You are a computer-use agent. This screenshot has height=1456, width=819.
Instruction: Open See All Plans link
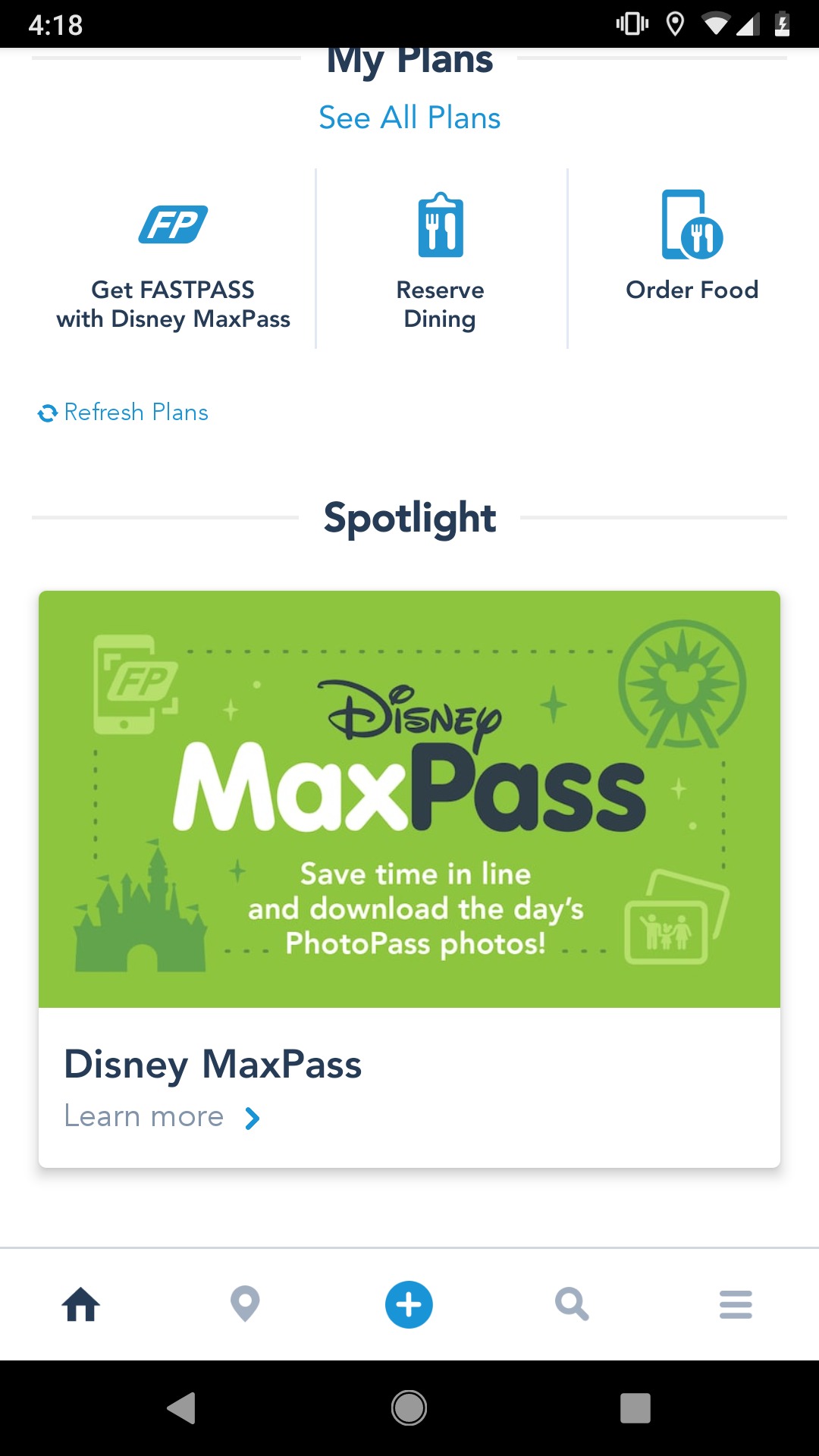tap(409, 118)
